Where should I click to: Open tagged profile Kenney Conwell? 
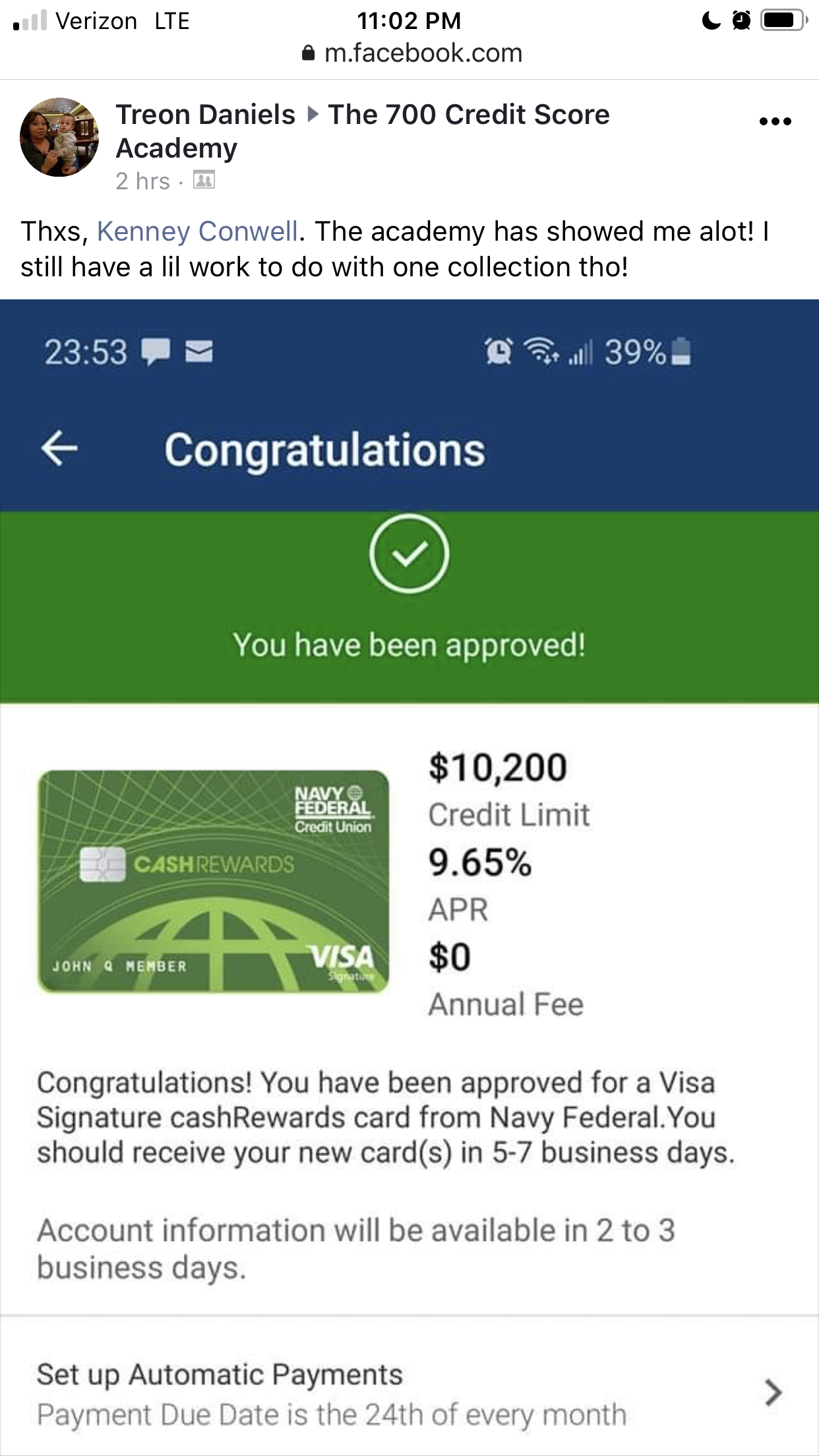click(197, 231)
